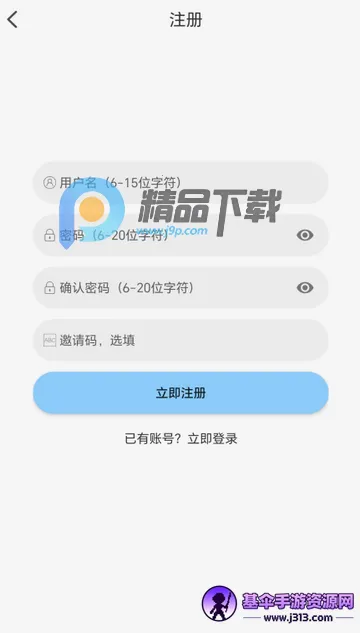Focus the 密码 password field

point(180,235)
